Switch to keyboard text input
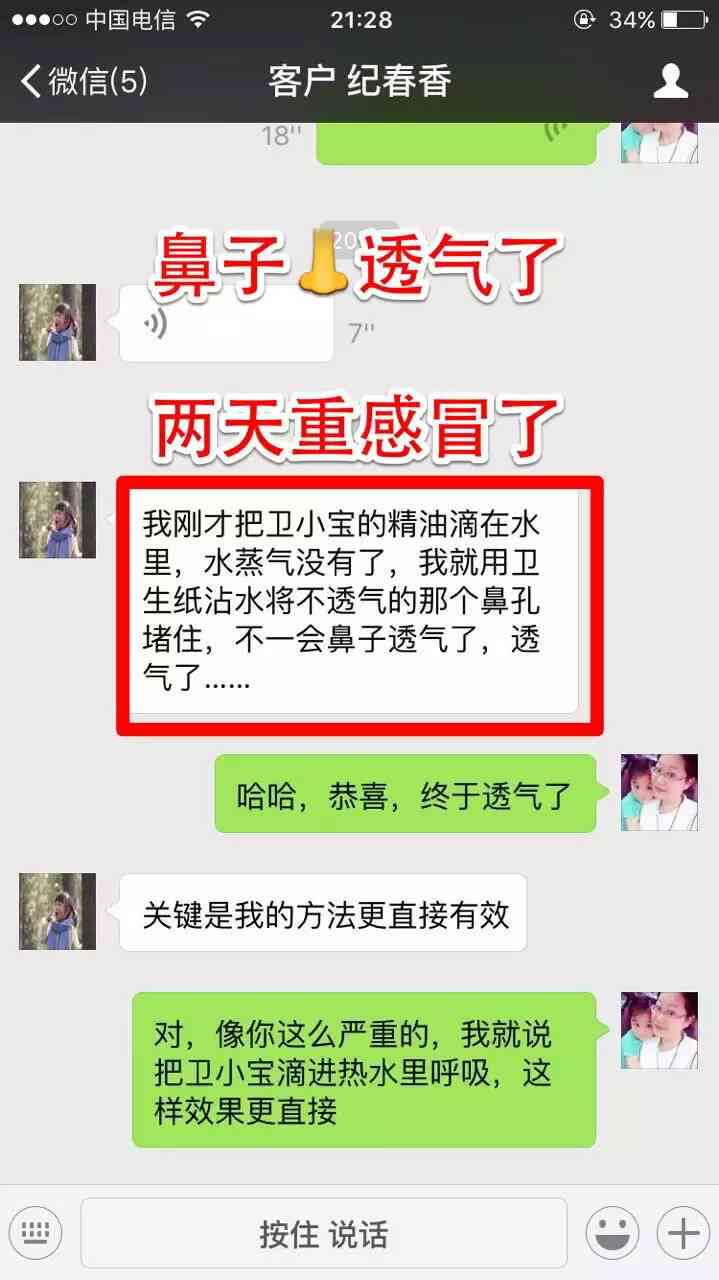719x1280 pixels. point(36,1232)
